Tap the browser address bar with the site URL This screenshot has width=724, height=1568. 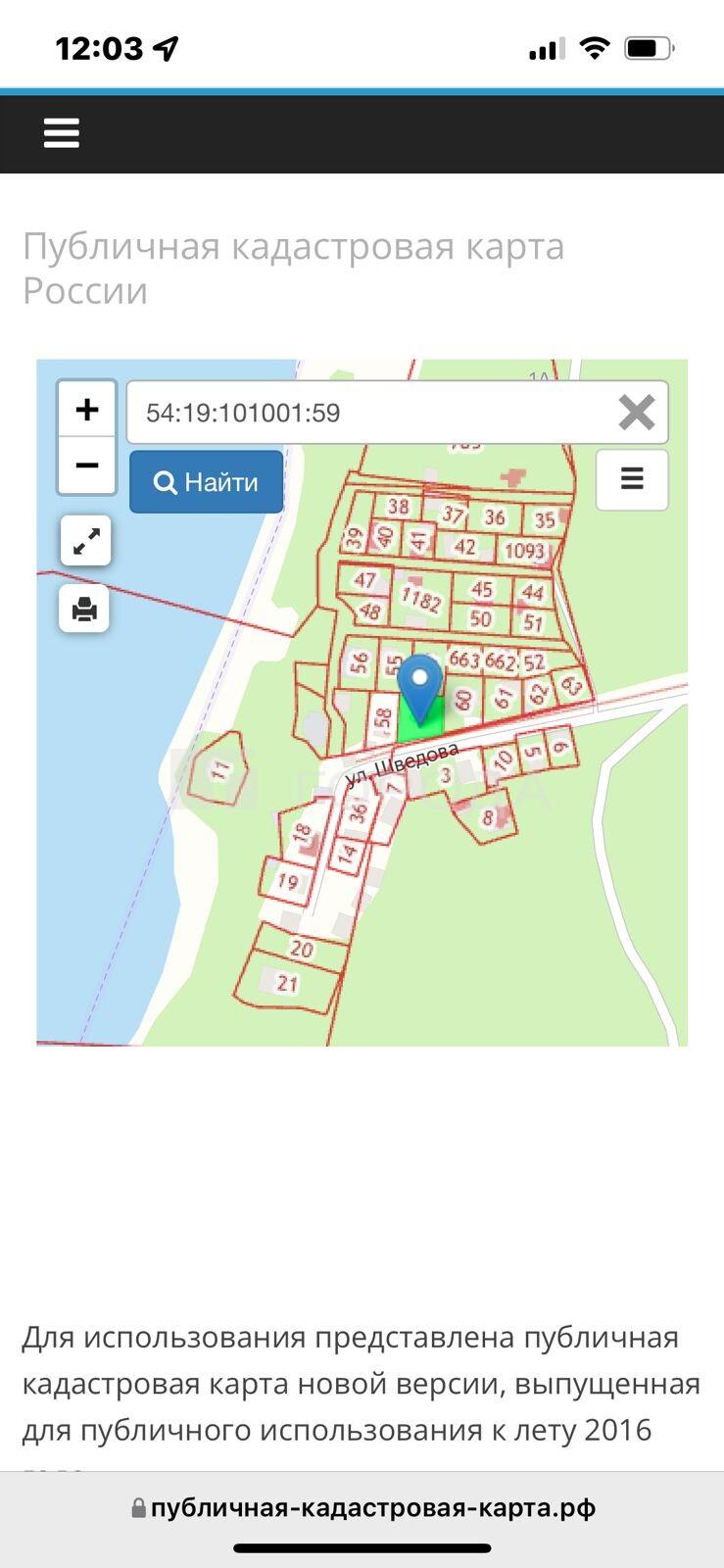[362, 1507]
